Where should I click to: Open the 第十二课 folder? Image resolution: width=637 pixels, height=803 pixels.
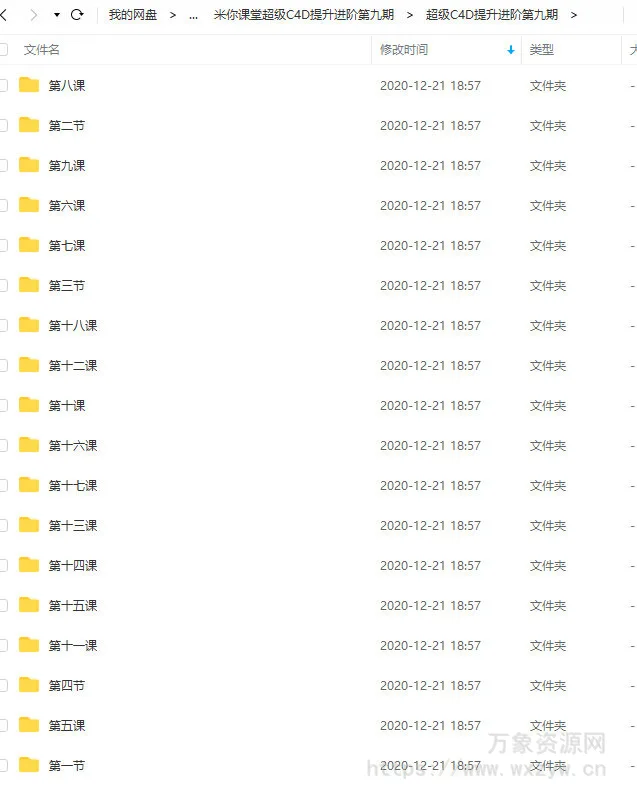(x=73, y=366)
